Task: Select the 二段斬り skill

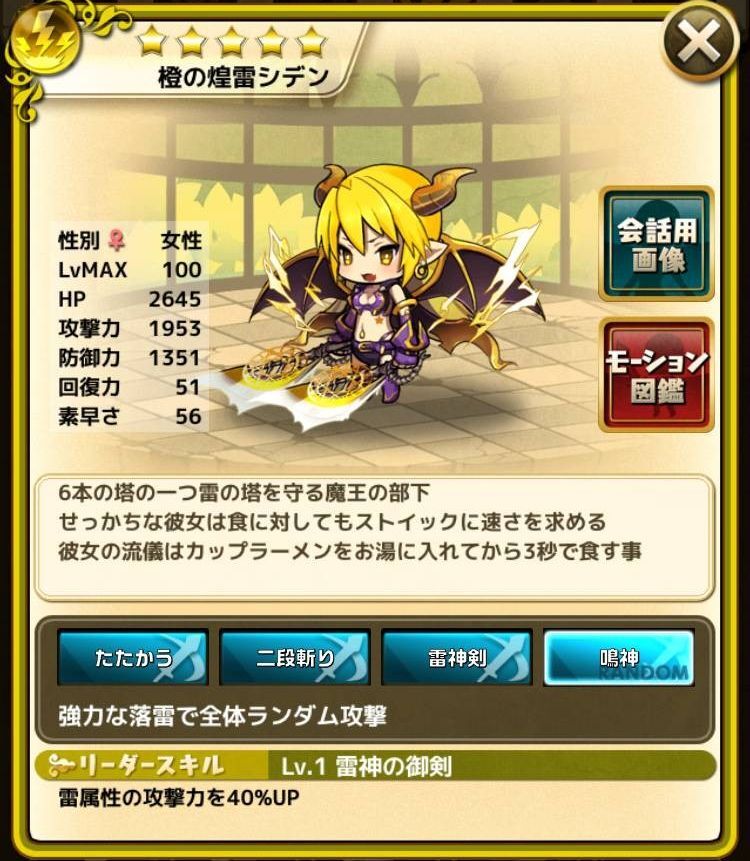Action: pos(294,658)
